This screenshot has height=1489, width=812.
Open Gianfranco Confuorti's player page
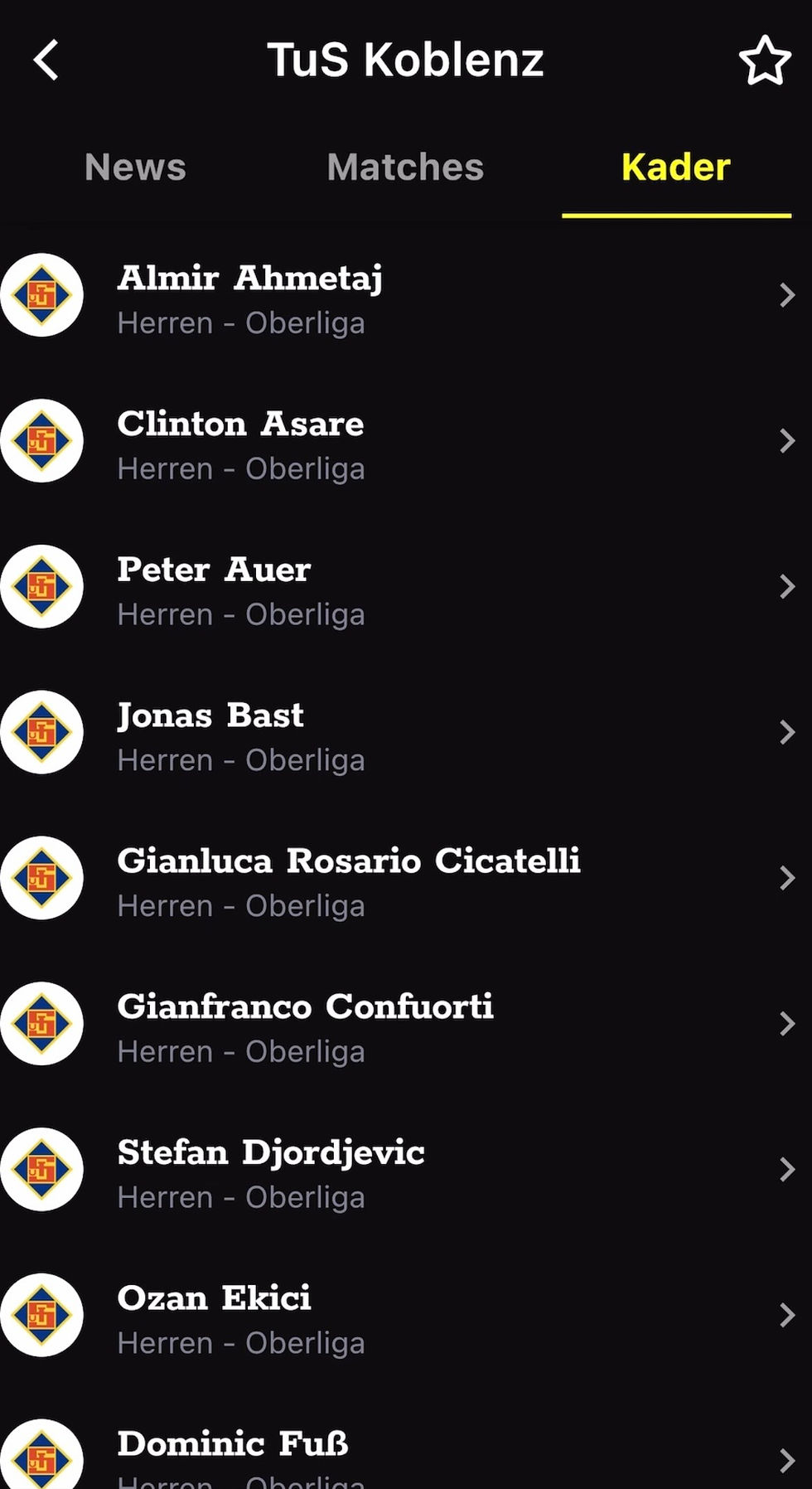406,1024
